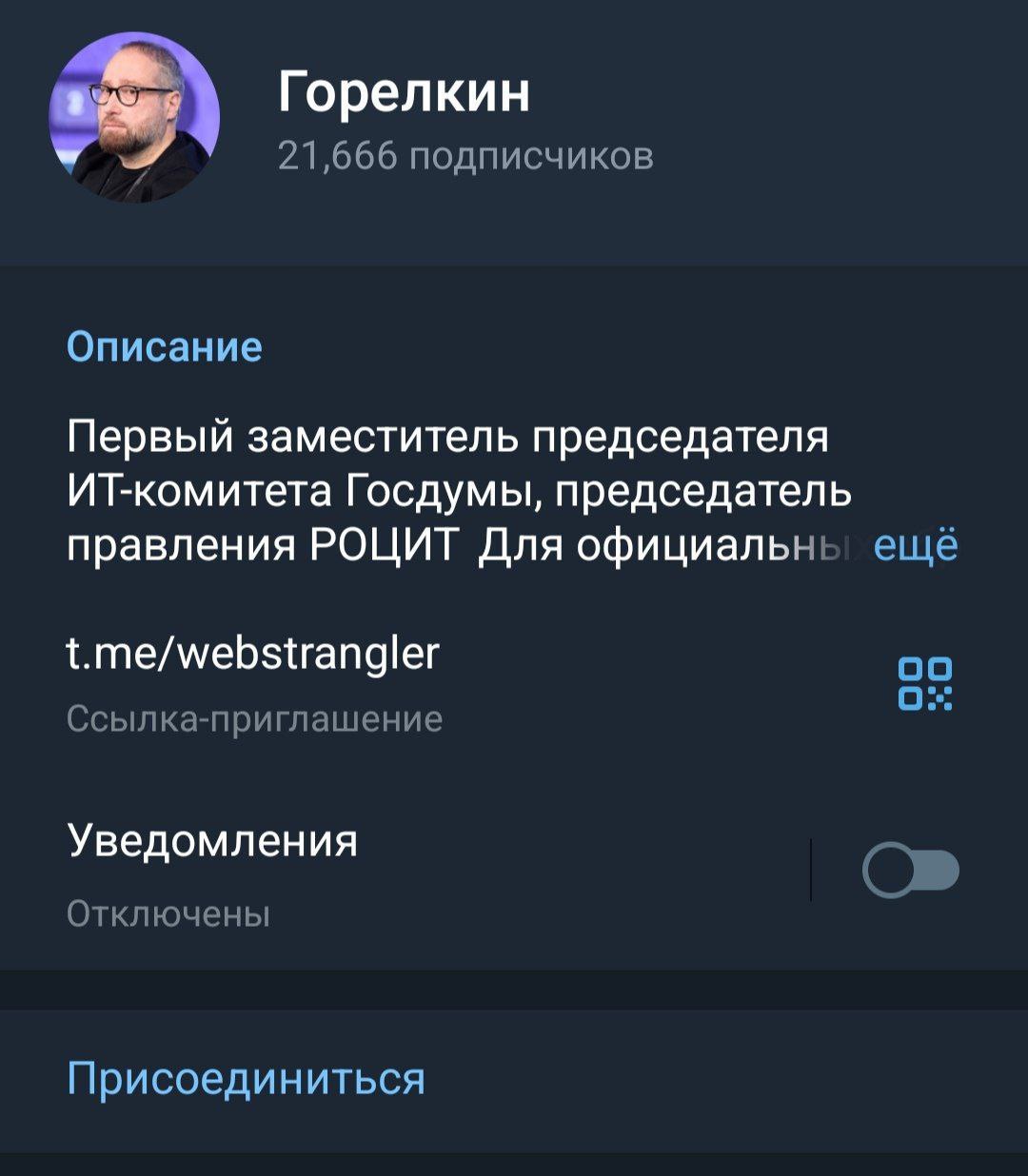This screenshot has width=1028, height=1176.
Task: Tap the t.me/webstrangler invite link
Action: [253, 654]
